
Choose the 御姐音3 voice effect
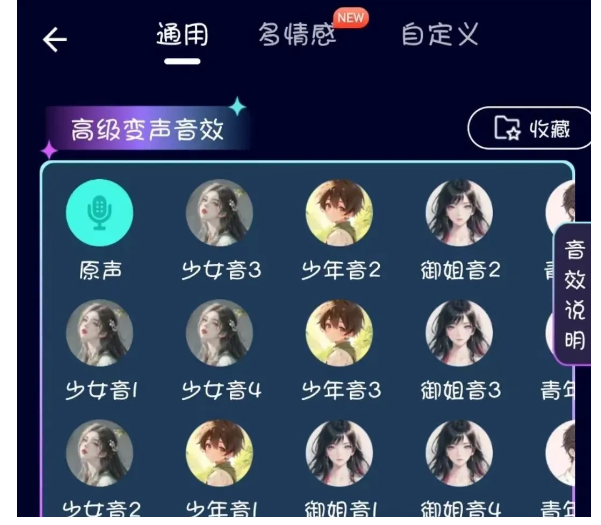point(459,333)
